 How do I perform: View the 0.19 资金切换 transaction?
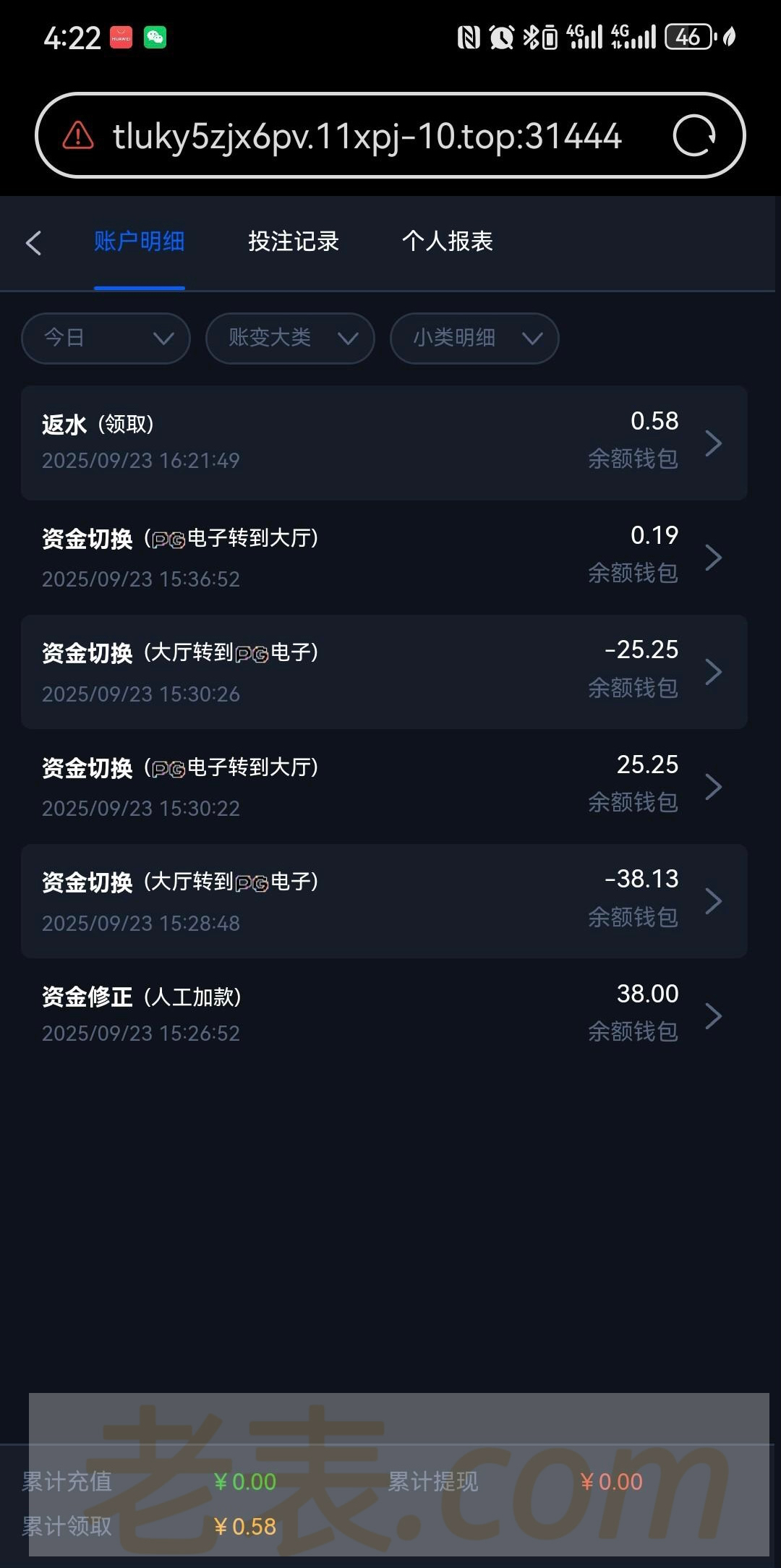pos(384,558)
